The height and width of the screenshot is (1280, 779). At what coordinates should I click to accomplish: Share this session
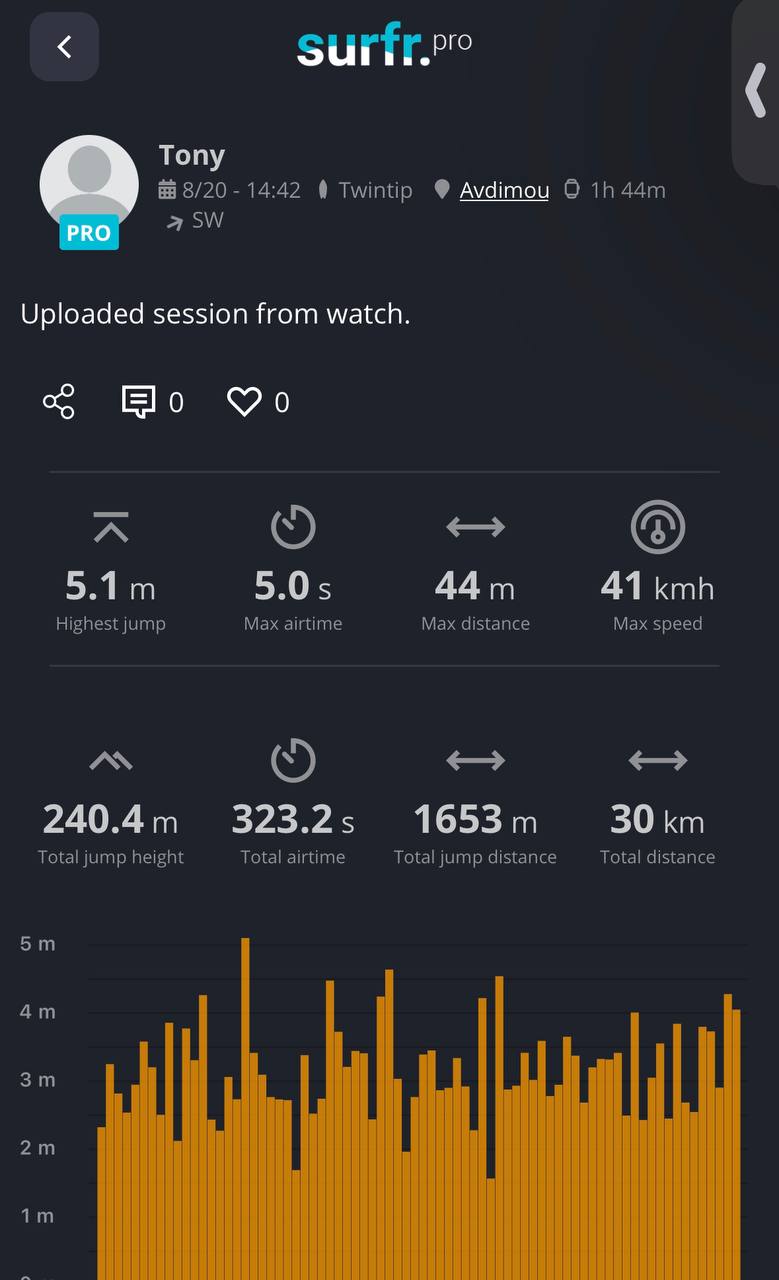pos(59,402)
